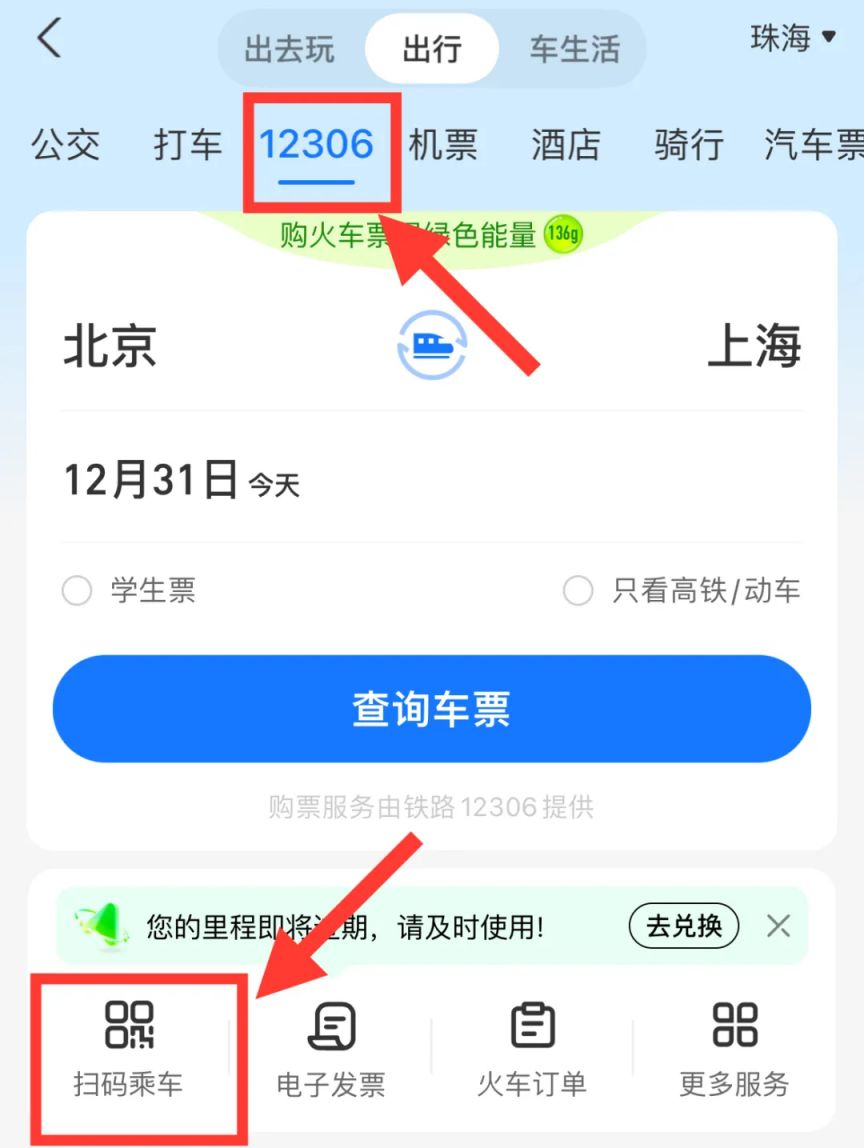This screenshot has width=864, height=1148.
Task: Tap the 查询车票 button
Action: 432,709
